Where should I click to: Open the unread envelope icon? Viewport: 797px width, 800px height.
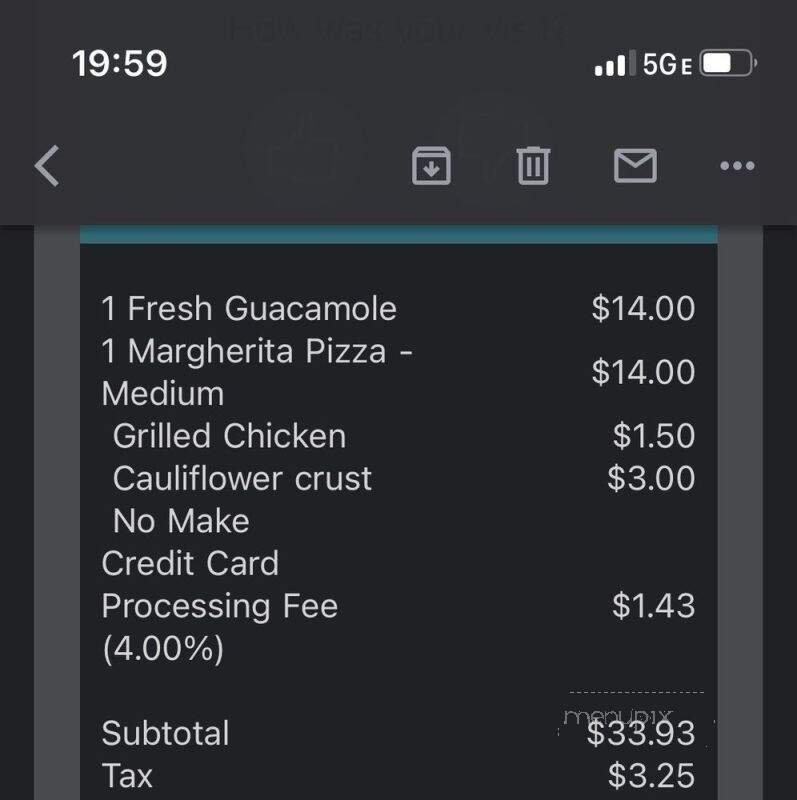coord(635,165)
